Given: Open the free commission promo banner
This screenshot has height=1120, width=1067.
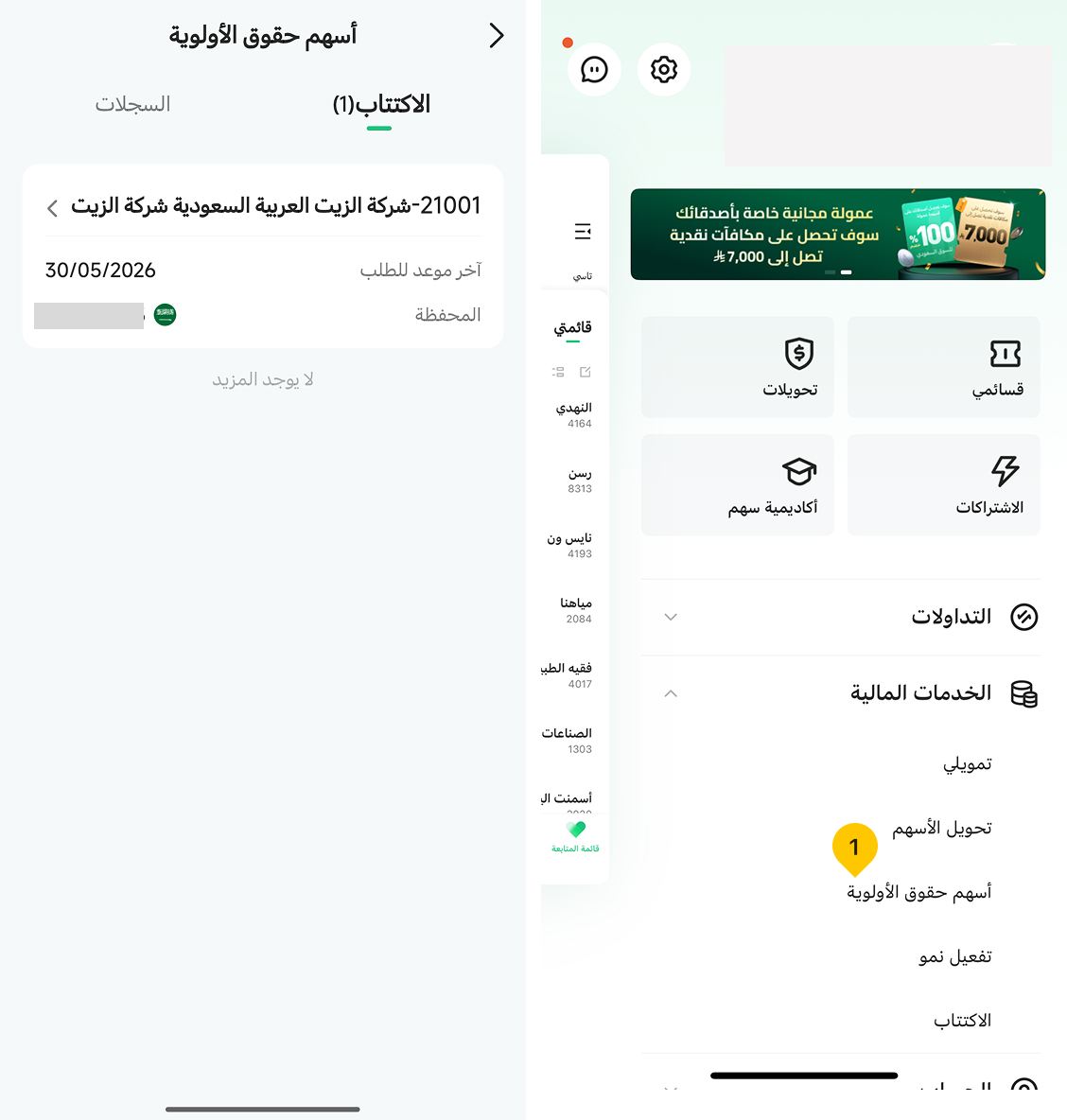Looking at the screenshot, I should pos(837,235).
